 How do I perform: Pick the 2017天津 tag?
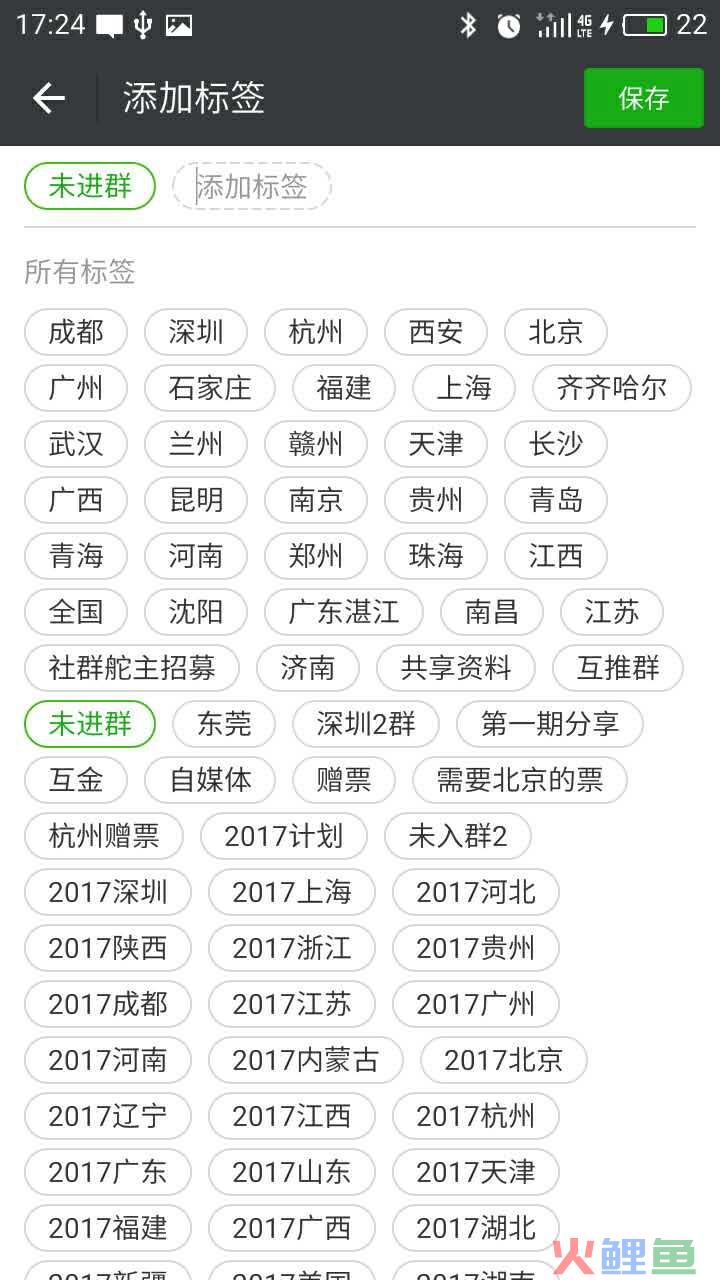click(x=476, y=1172)
